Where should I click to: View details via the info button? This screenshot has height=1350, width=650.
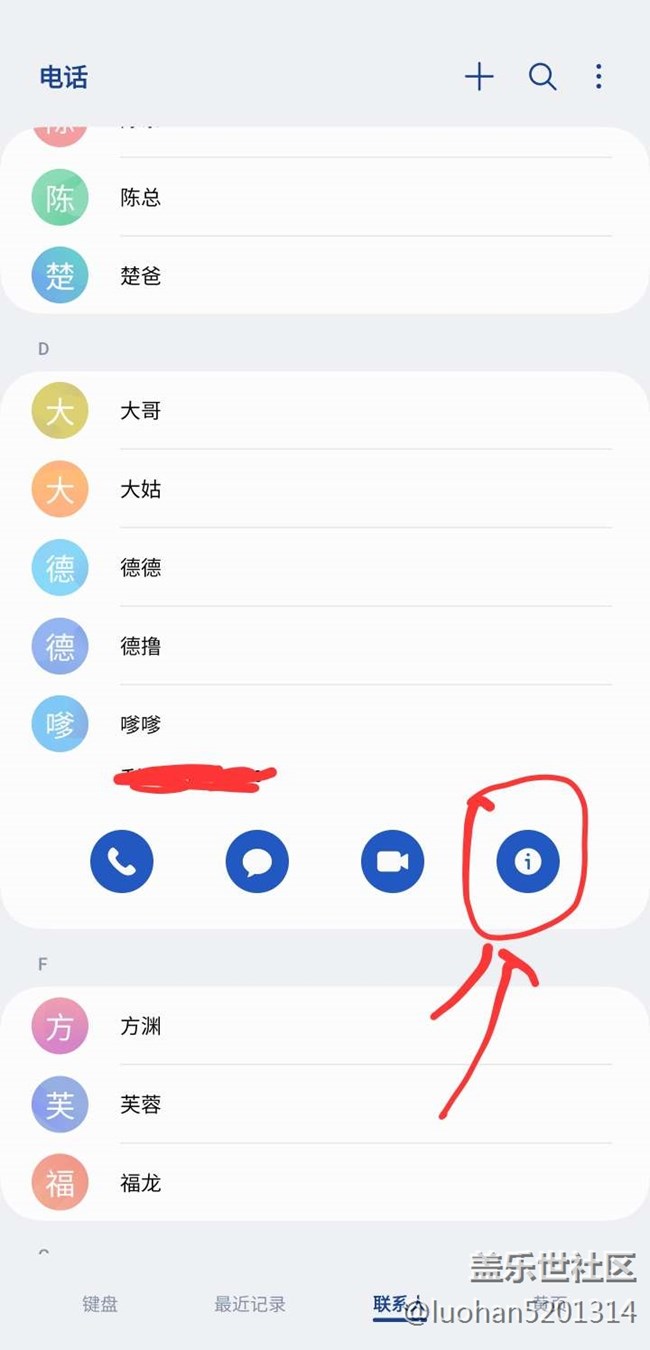click(x=528, y=861)
